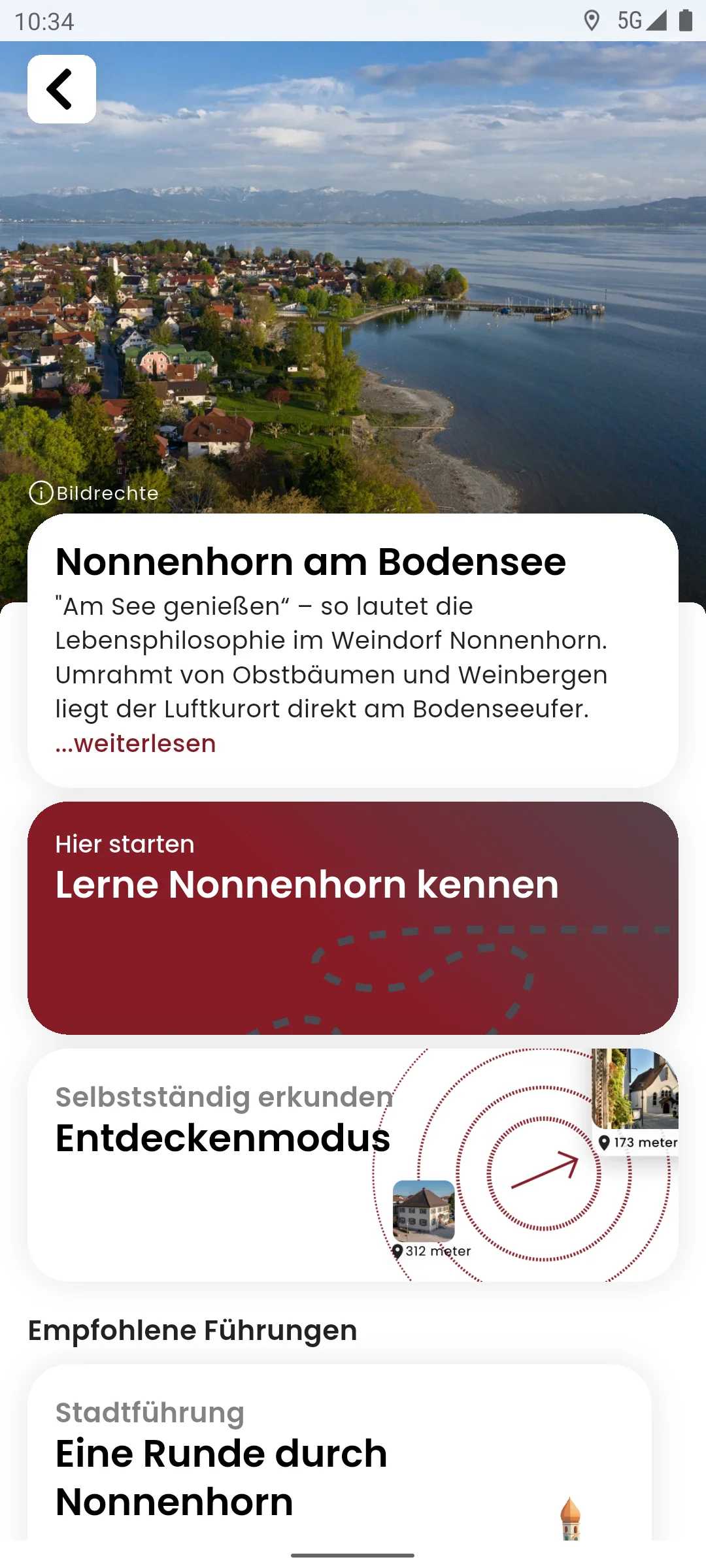
Task: Tap the battery icon in the status bar
Action: coord(686,20)
